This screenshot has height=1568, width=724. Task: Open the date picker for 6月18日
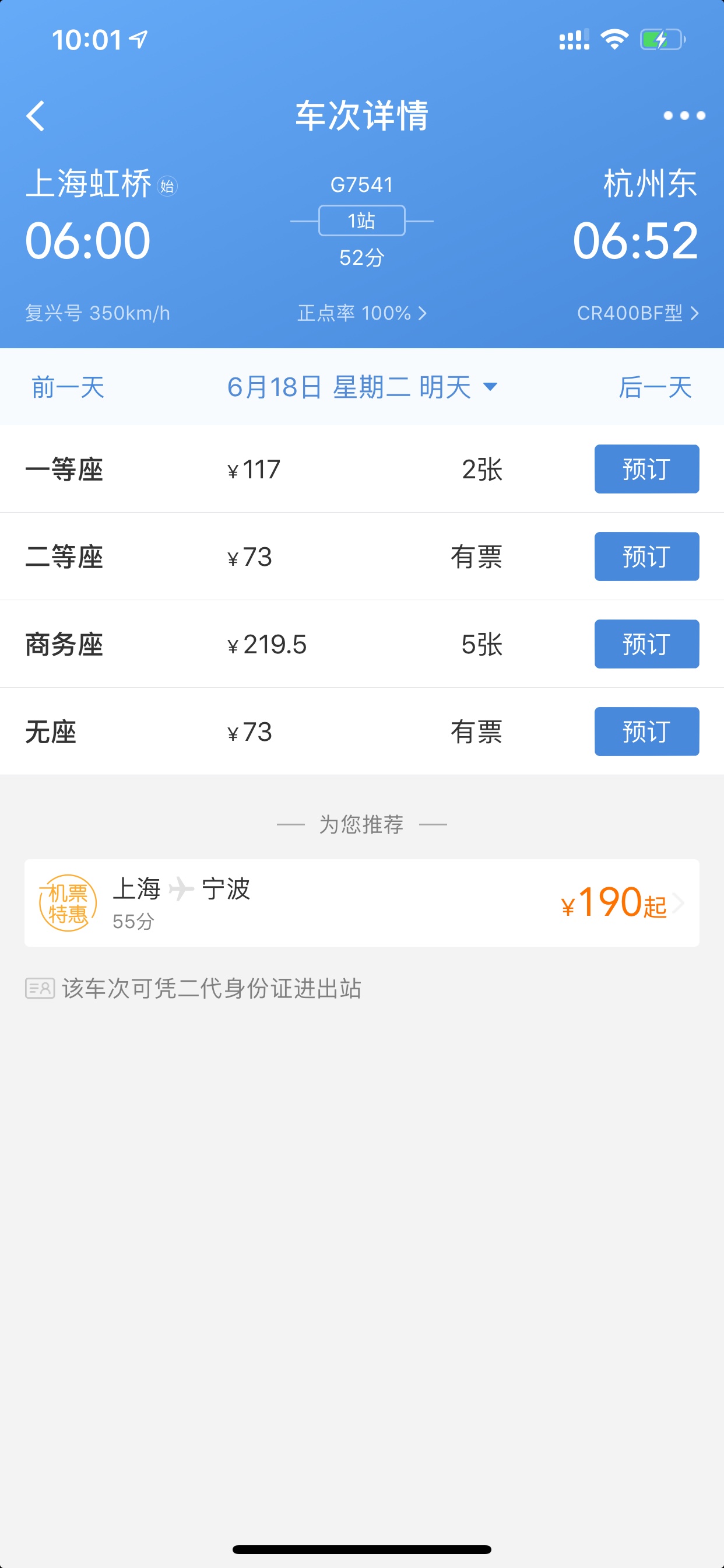pos(362,387)
